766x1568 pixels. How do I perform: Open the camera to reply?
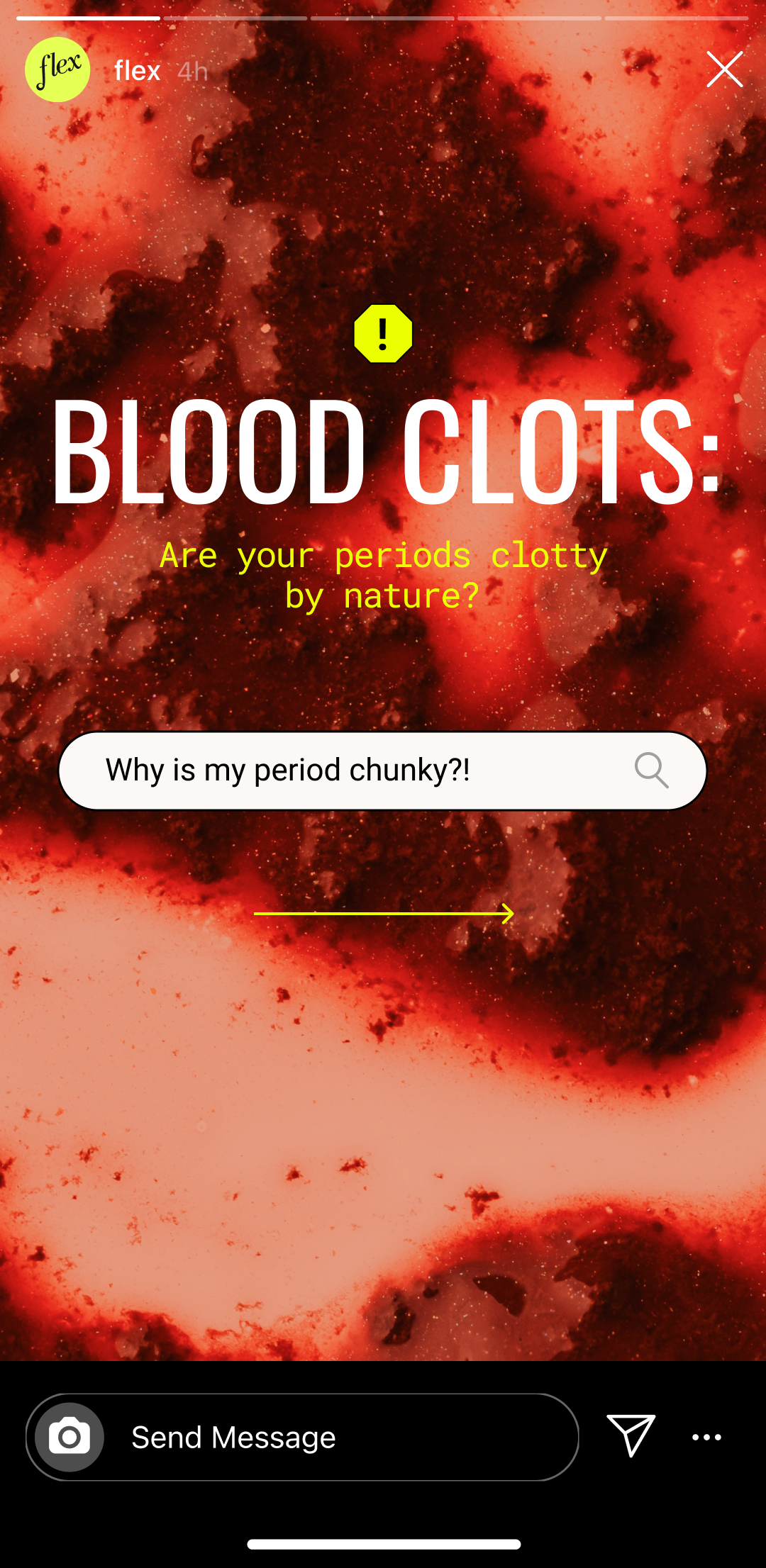click(70, 1437)
